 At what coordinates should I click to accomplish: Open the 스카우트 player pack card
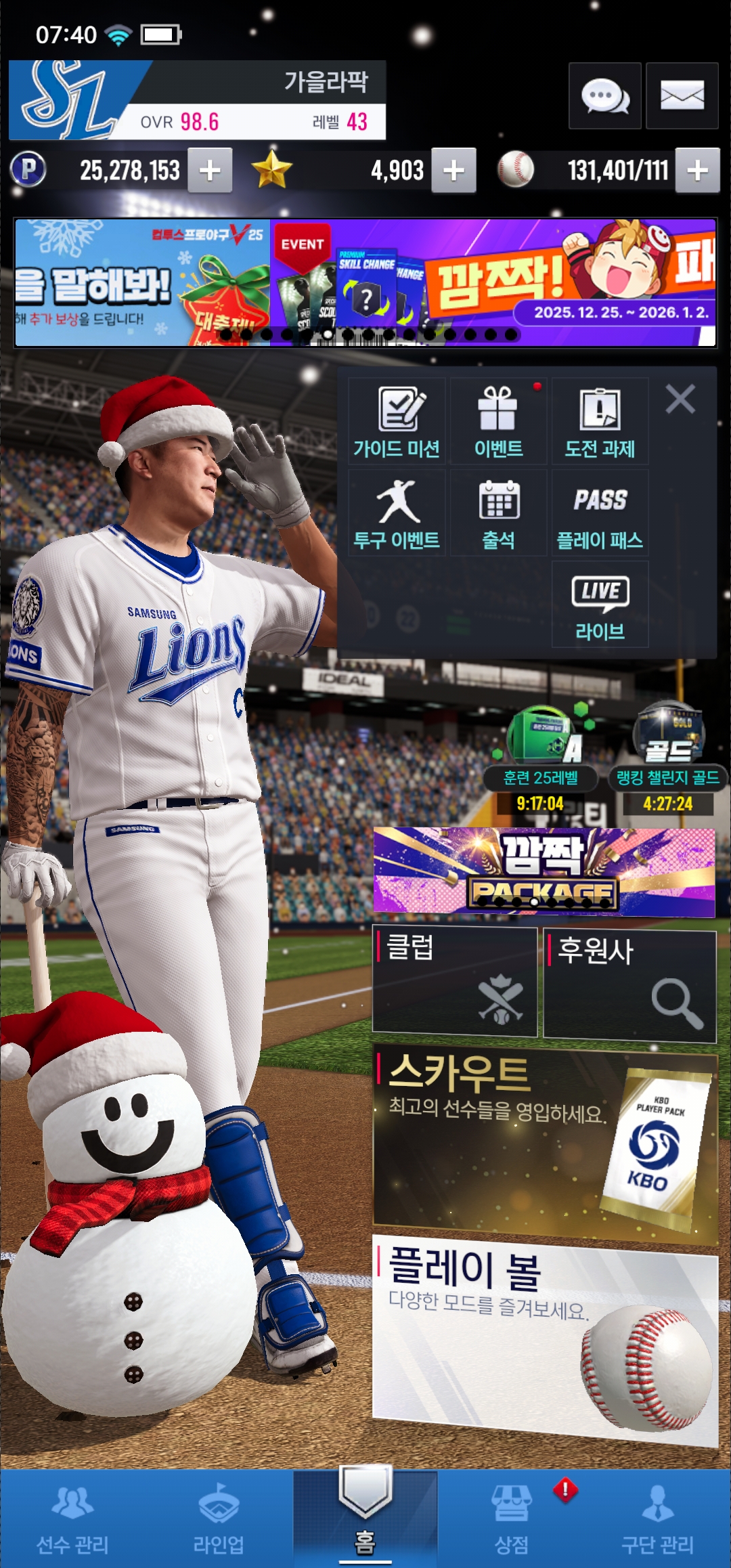click(x=545, y=1144)
